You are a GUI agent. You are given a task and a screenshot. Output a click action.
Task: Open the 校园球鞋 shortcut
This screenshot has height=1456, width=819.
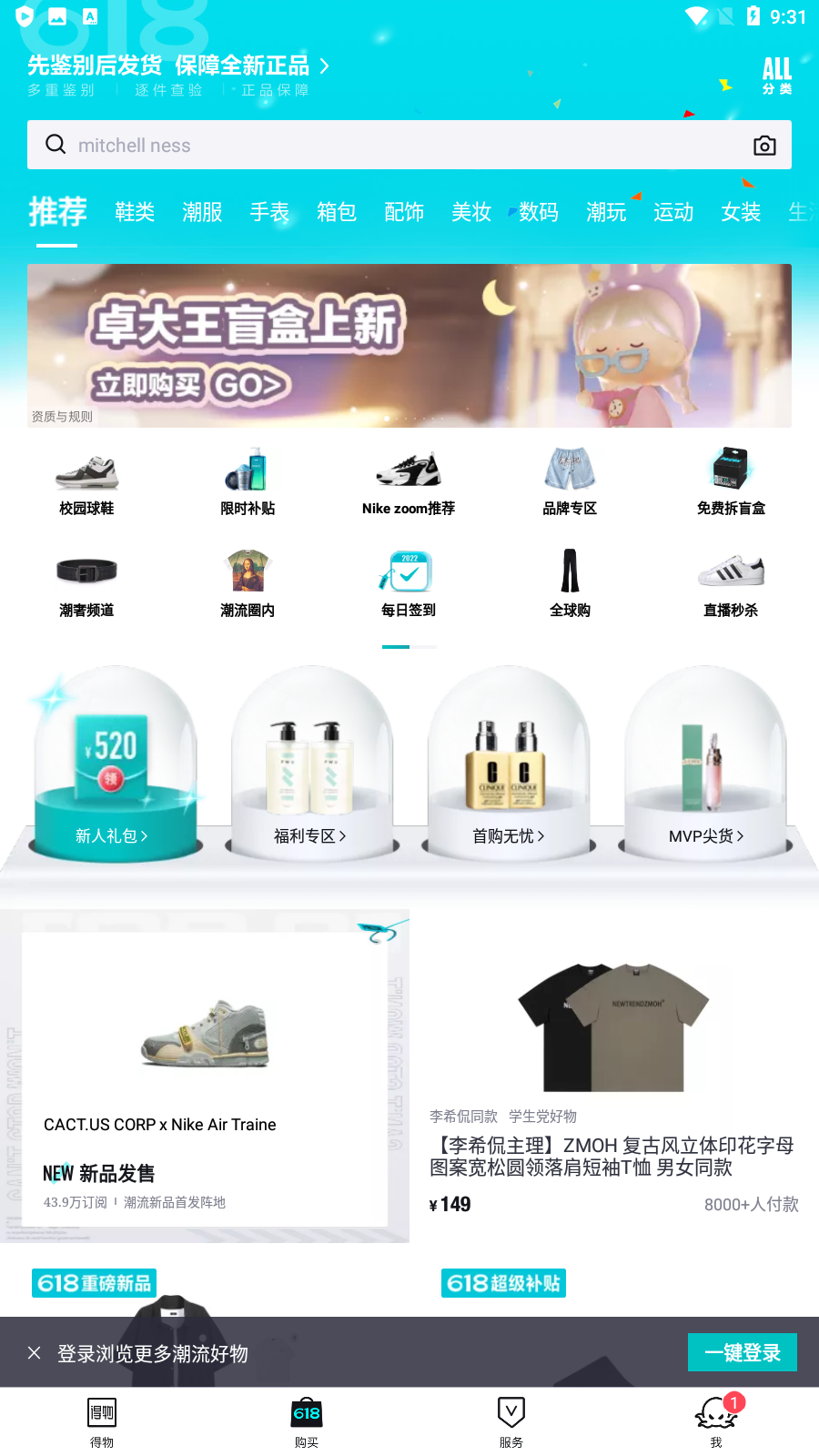(86, 482)
